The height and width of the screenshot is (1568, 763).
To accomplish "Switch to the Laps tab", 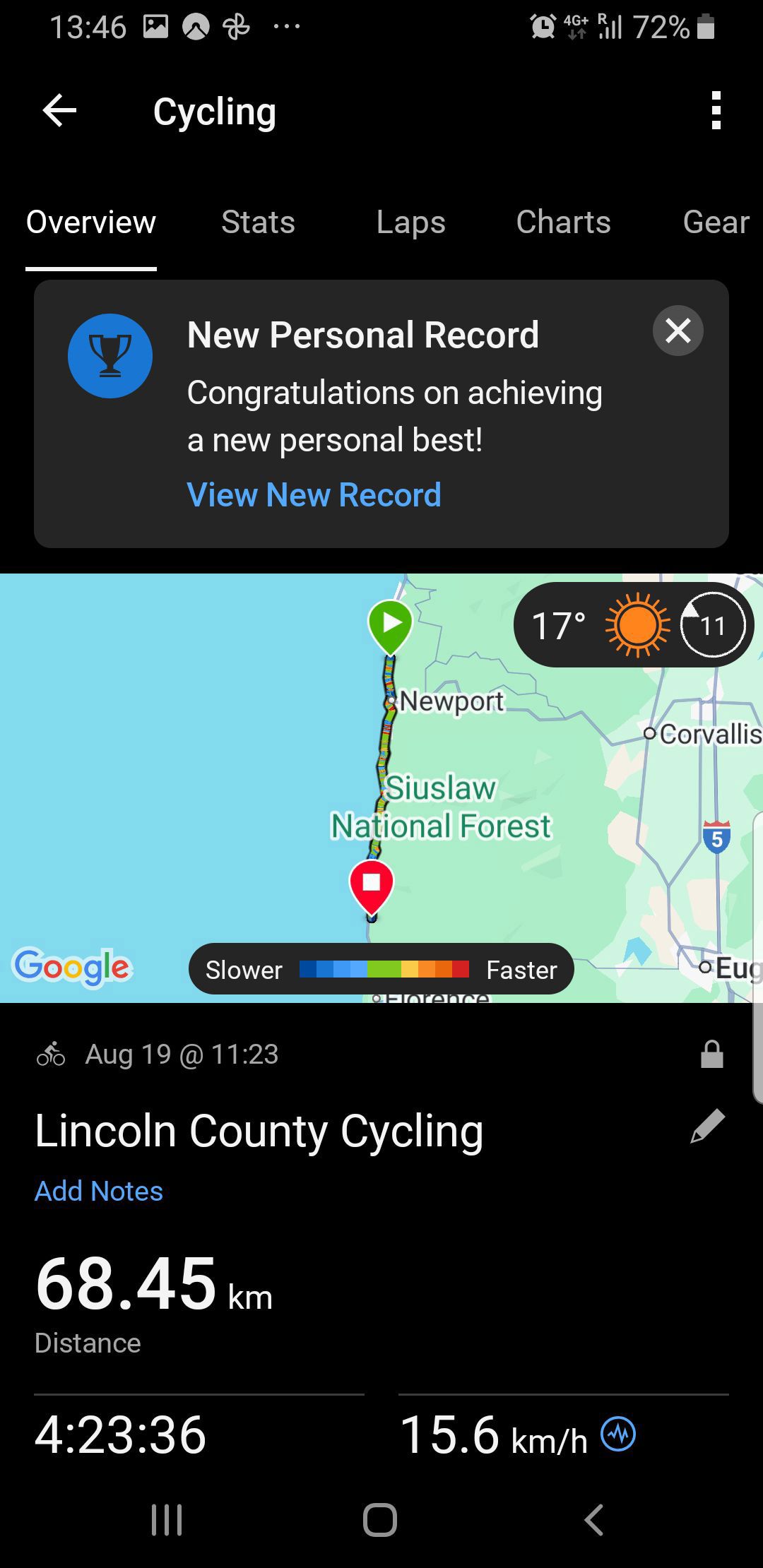I will 410,222.
